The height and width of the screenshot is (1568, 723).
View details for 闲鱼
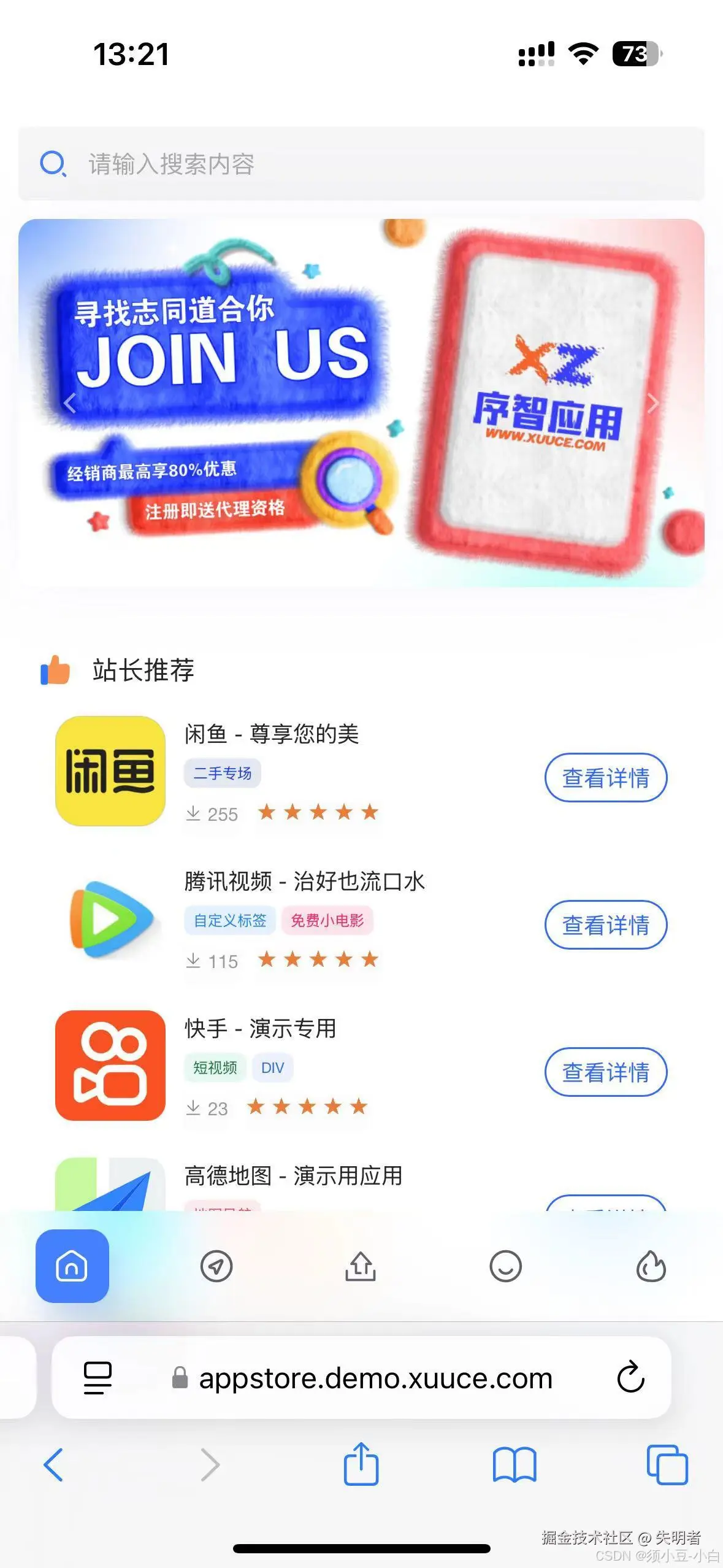coord(605,778)
